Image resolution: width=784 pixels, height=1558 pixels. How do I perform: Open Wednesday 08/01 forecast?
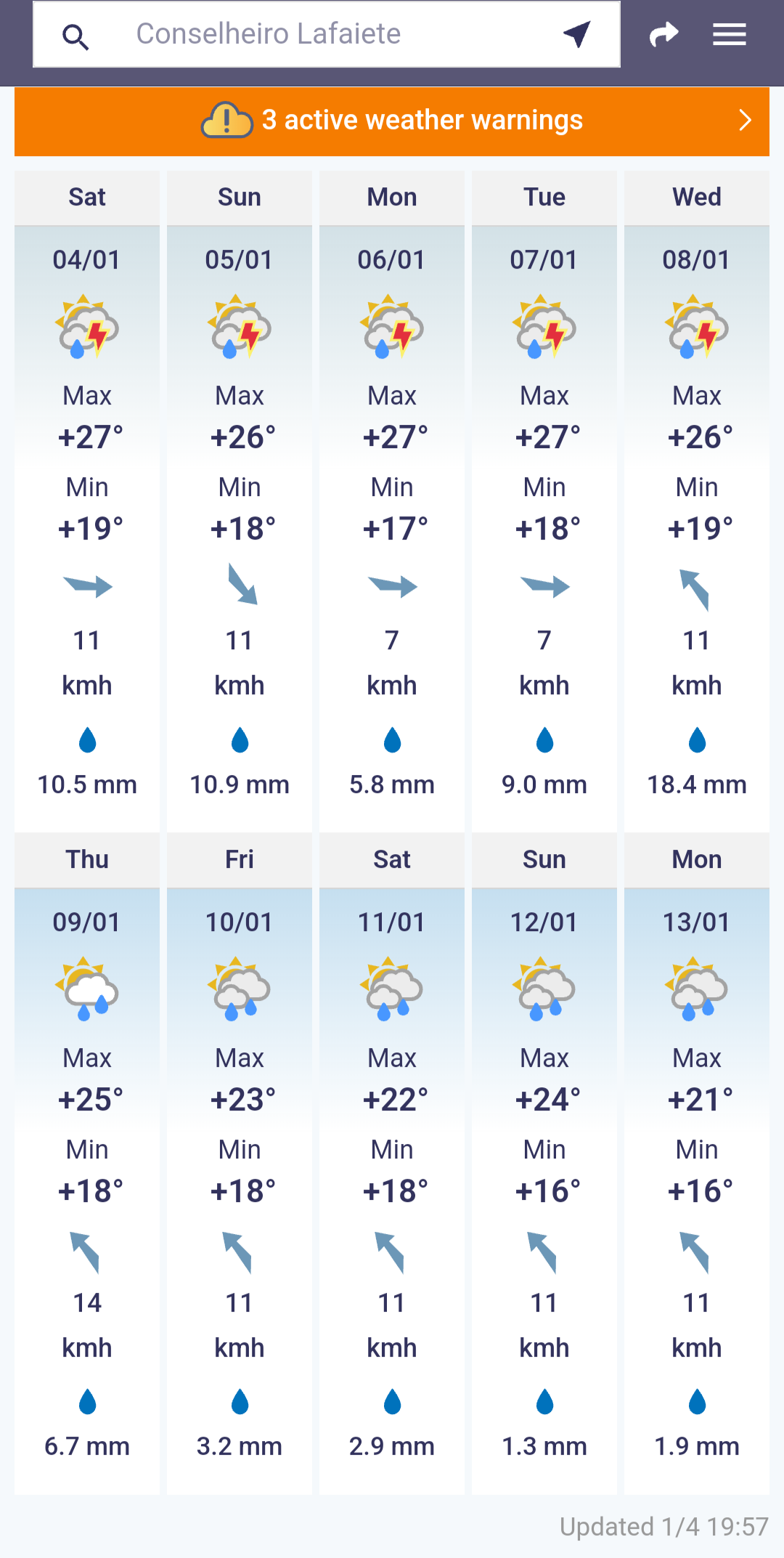tap(697, 501)
